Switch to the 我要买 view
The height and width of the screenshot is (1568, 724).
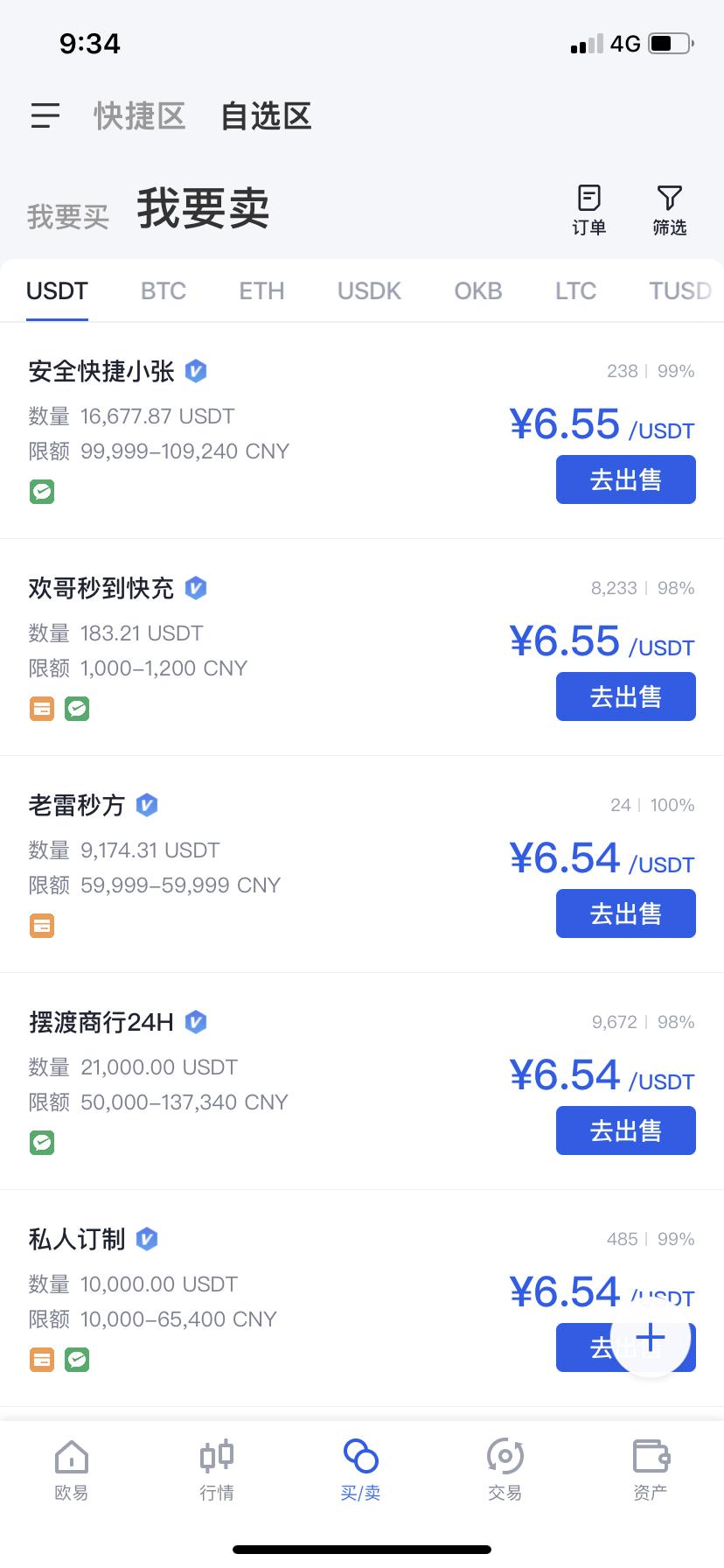coord(67,216)
